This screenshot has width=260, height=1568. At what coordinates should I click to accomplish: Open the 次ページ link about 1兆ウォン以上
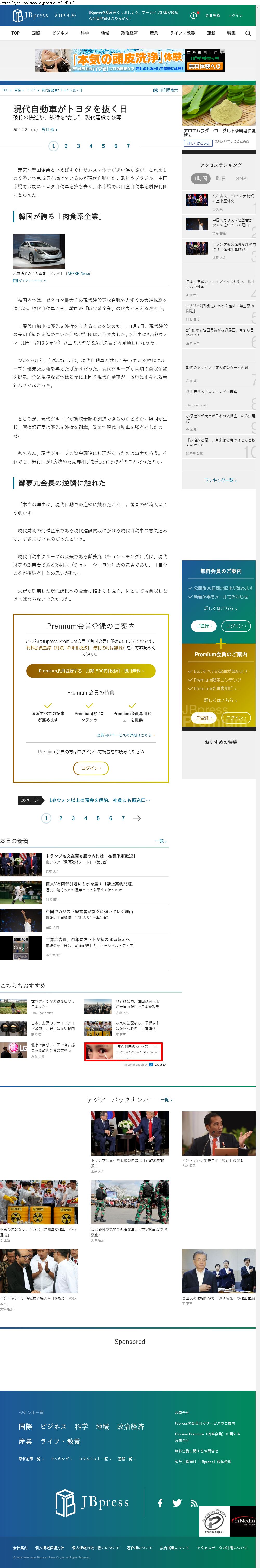pyautogui.click(x=99, y=800)
